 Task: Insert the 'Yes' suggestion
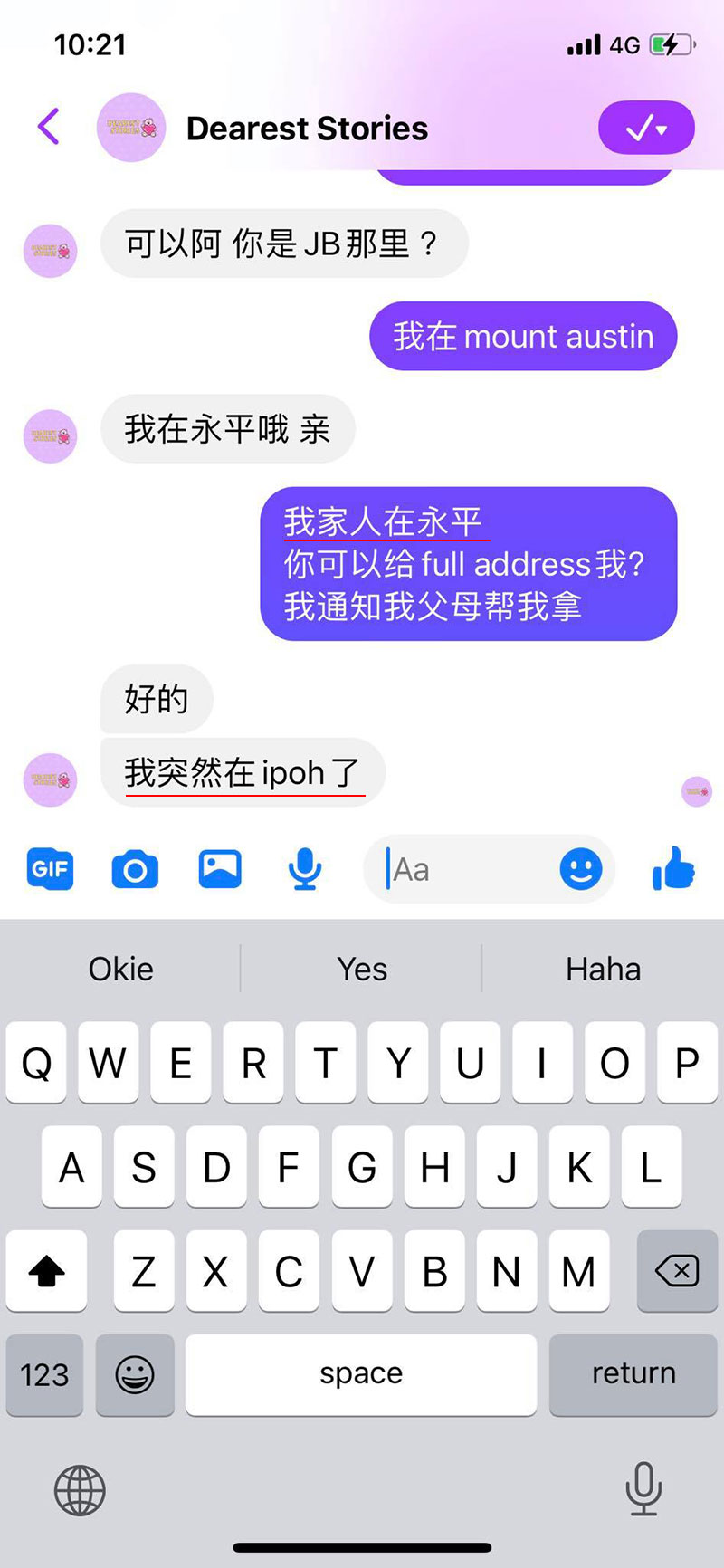pyautogui.click(x=361, y=969)
